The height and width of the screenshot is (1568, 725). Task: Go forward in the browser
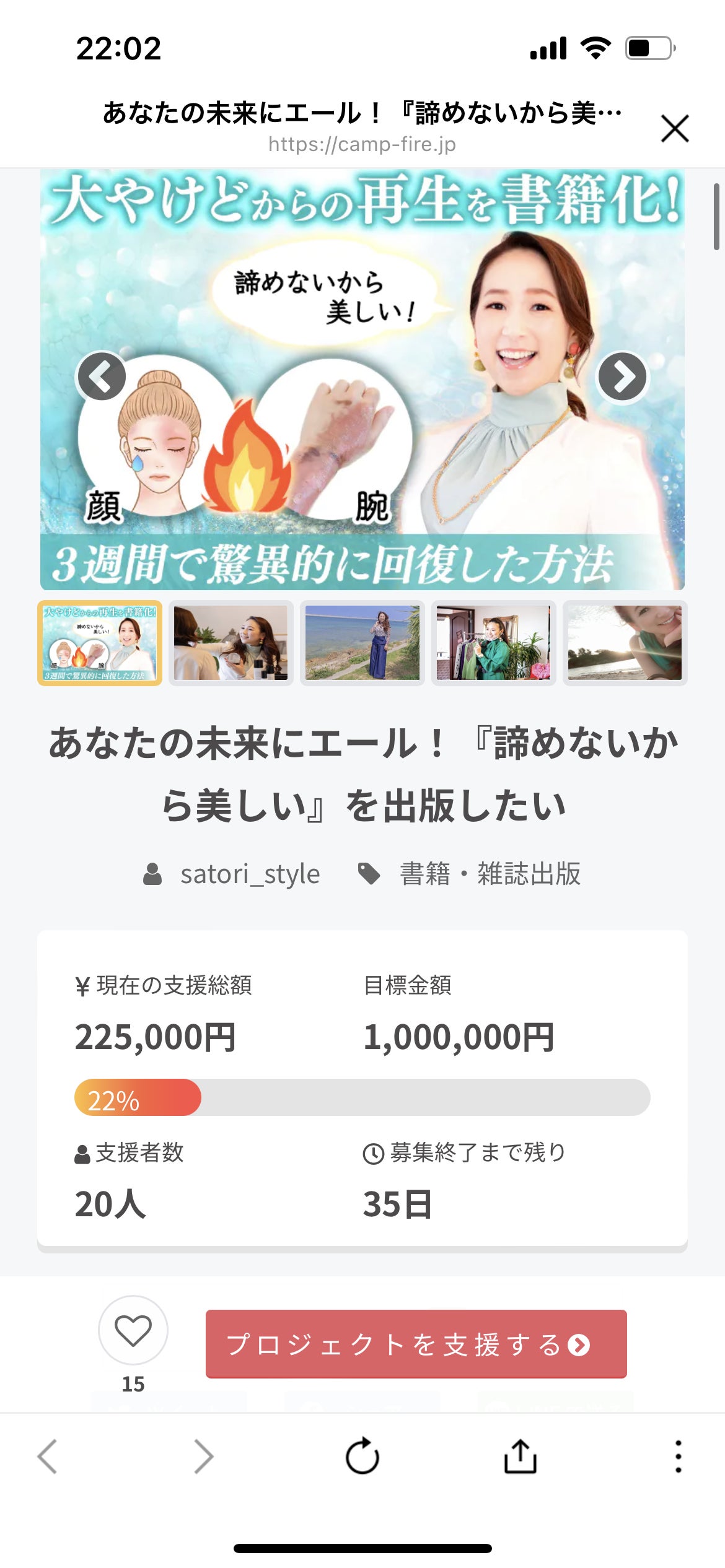203,1455
